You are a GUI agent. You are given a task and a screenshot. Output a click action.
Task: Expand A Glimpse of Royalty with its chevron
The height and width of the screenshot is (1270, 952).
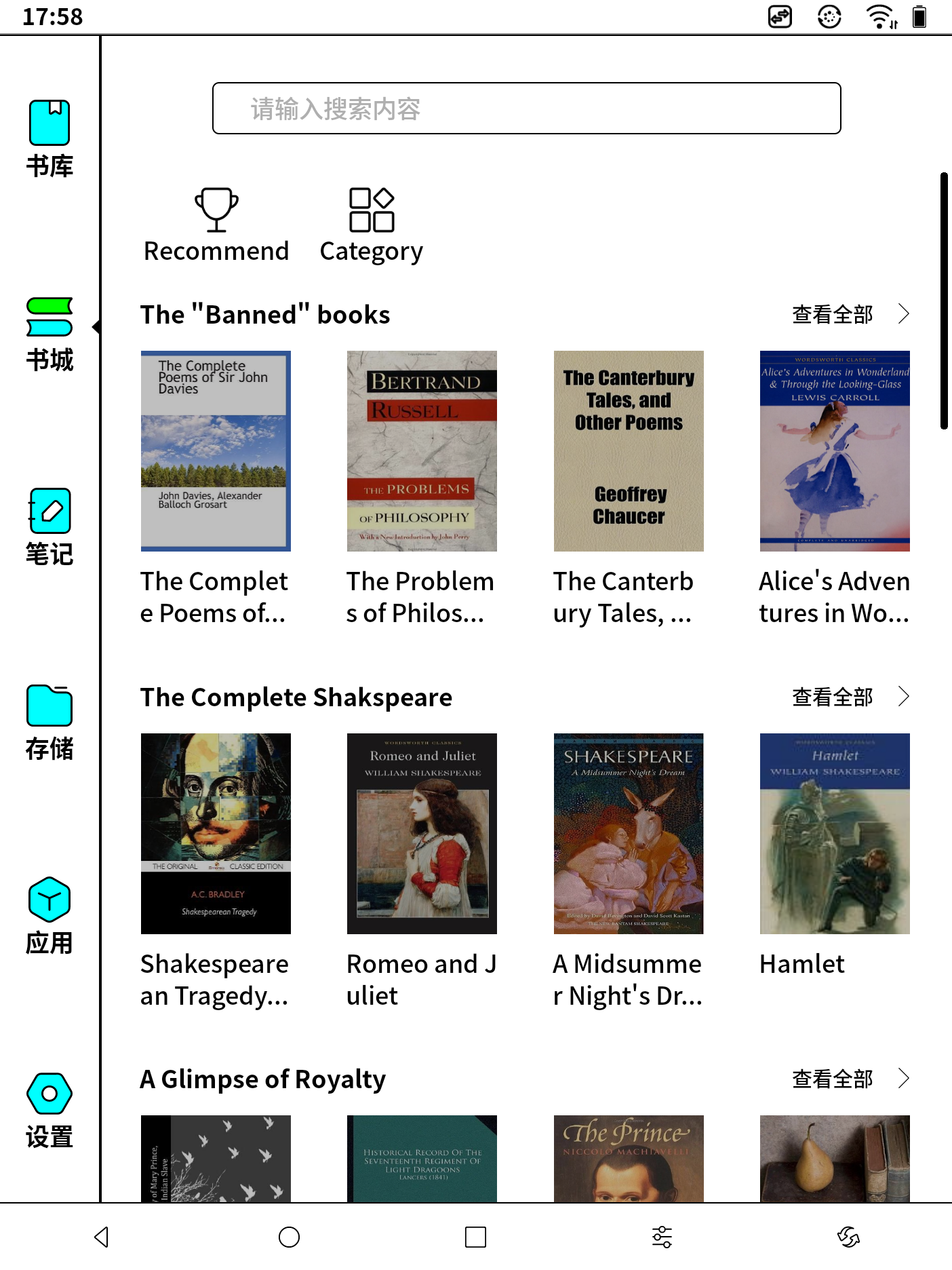pos(905,1078)
